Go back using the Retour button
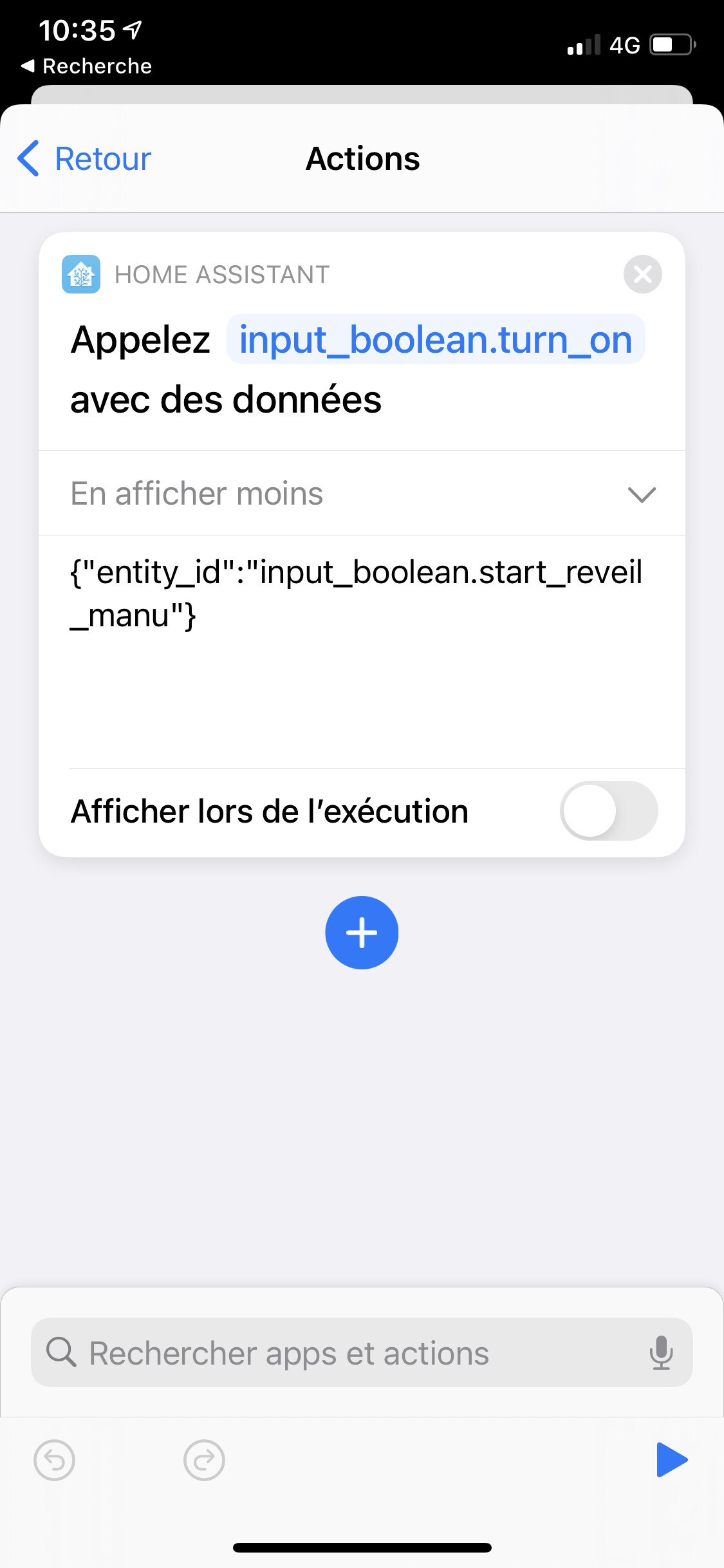Image resolution: width=724 pixels, height=1568 pixels. (x=85, y=159)
